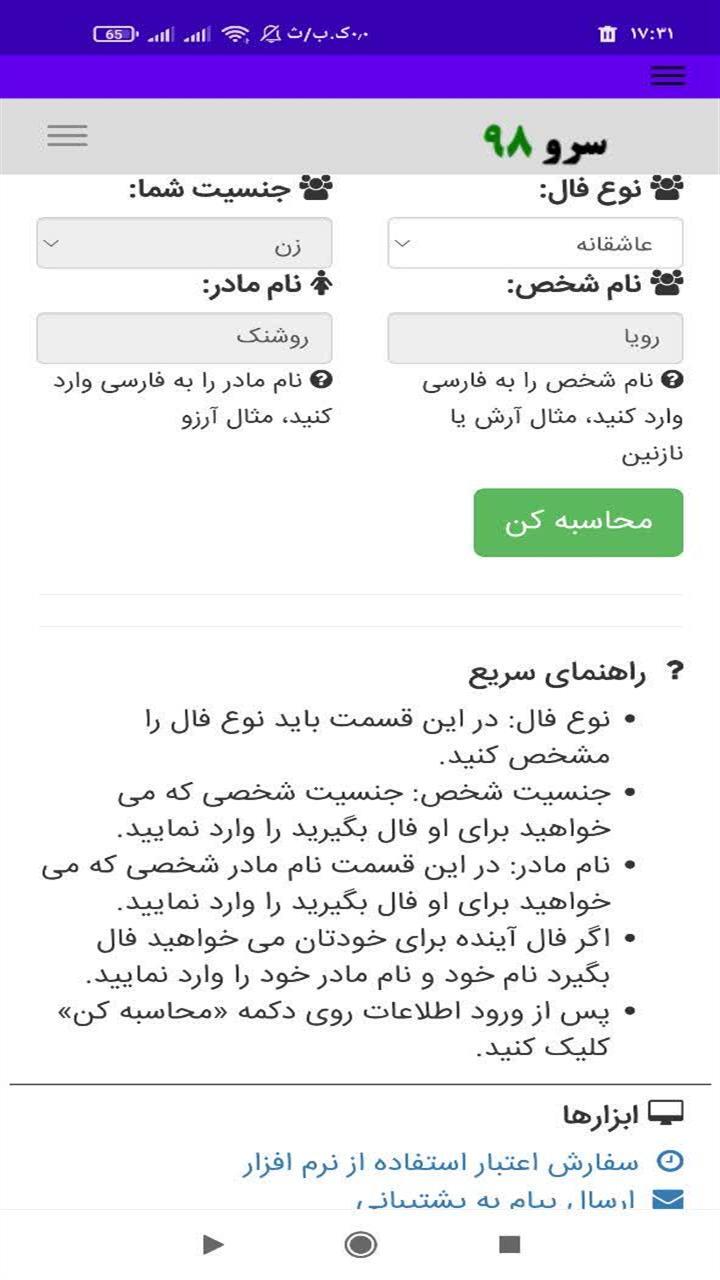Click the روشنک mother name input field
Image resolution: width=720 pixels, height=1280 pixels.
[185, 337]
